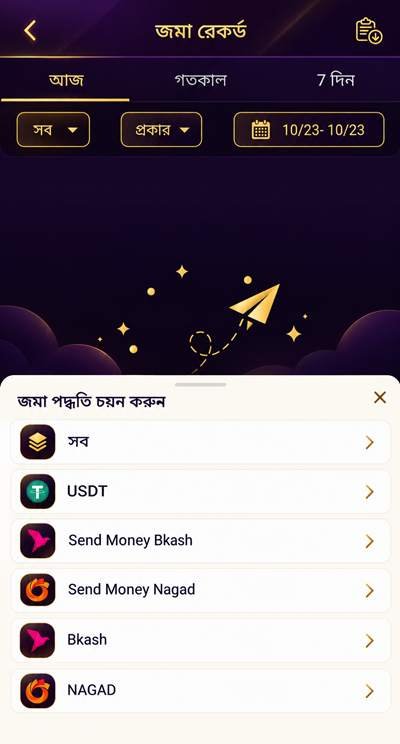The width and height of the screenshot is (400, 744).
Task: Open the 10/23- 10/23 date range picker
Action: [309, 130]
